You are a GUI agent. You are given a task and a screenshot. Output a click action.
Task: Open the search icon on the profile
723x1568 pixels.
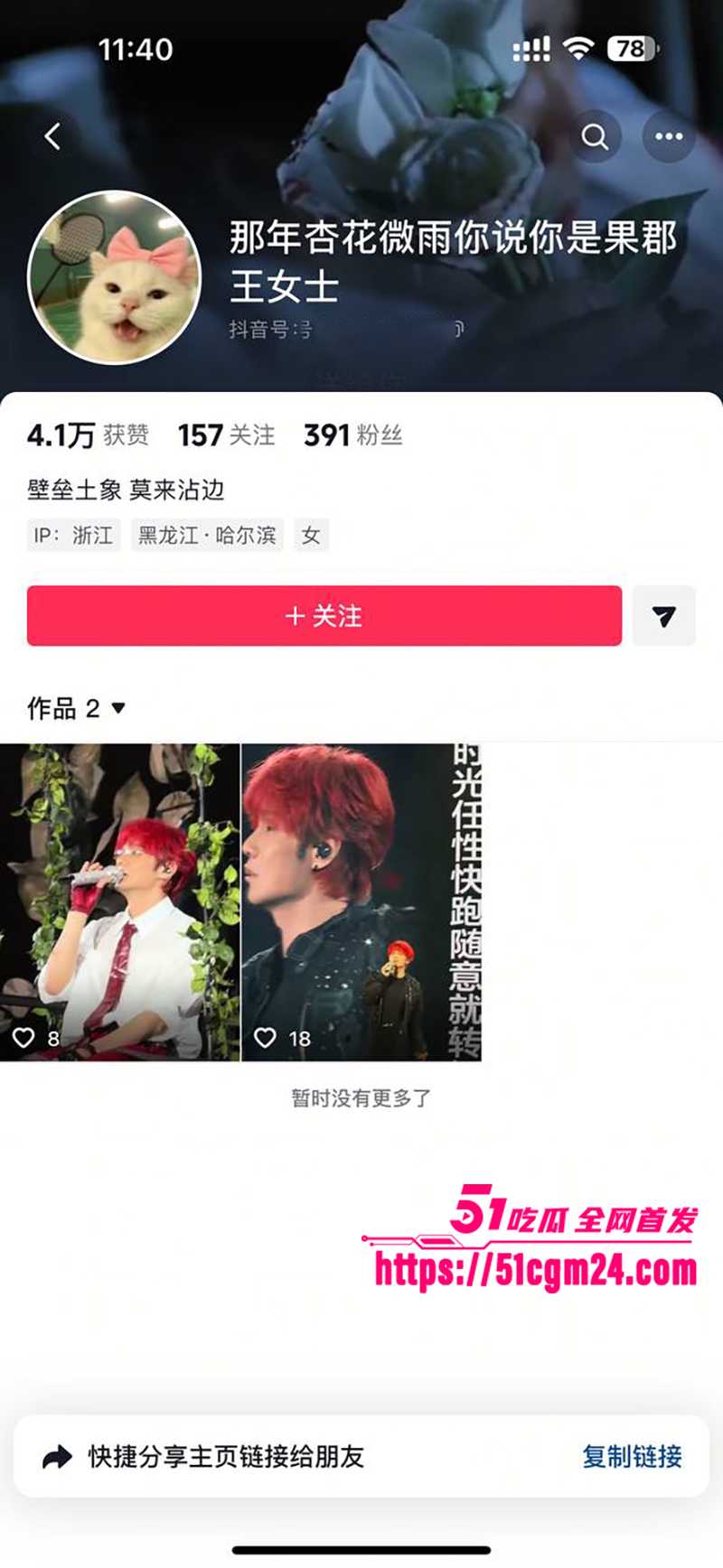coord(596,136)
